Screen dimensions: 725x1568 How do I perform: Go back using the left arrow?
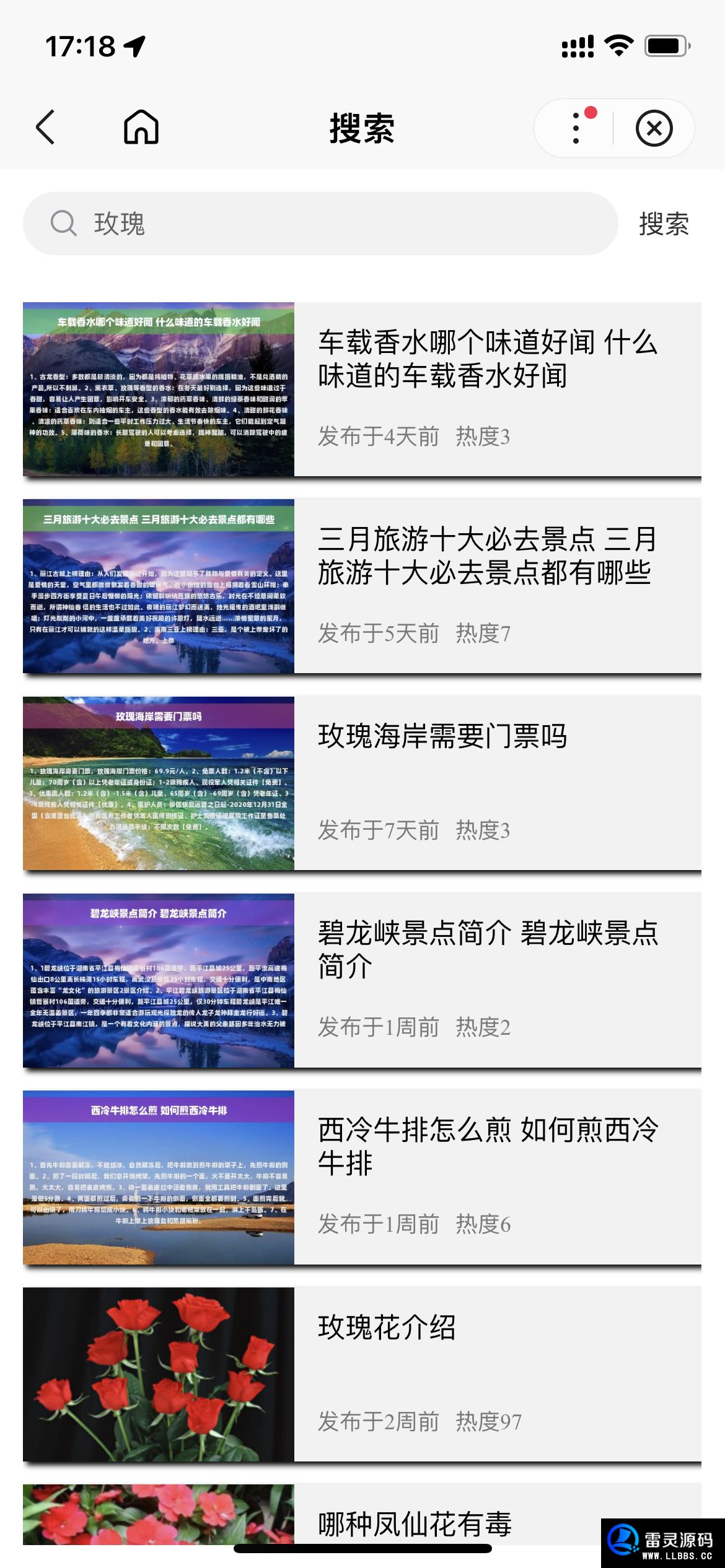tap(45, 128)
